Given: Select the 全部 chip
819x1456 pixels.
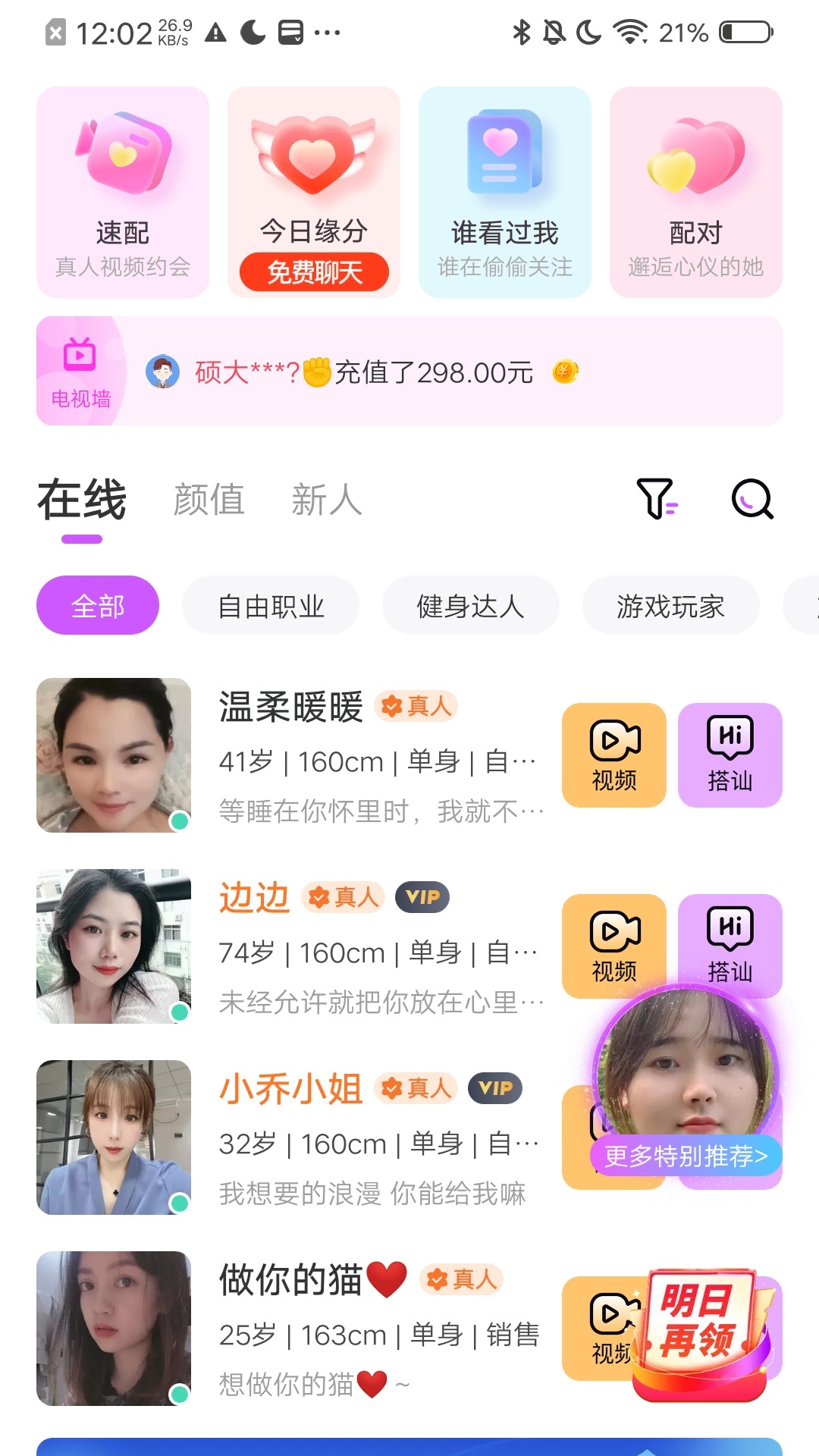Looking at the screenshot, I should tap(98, 606).
